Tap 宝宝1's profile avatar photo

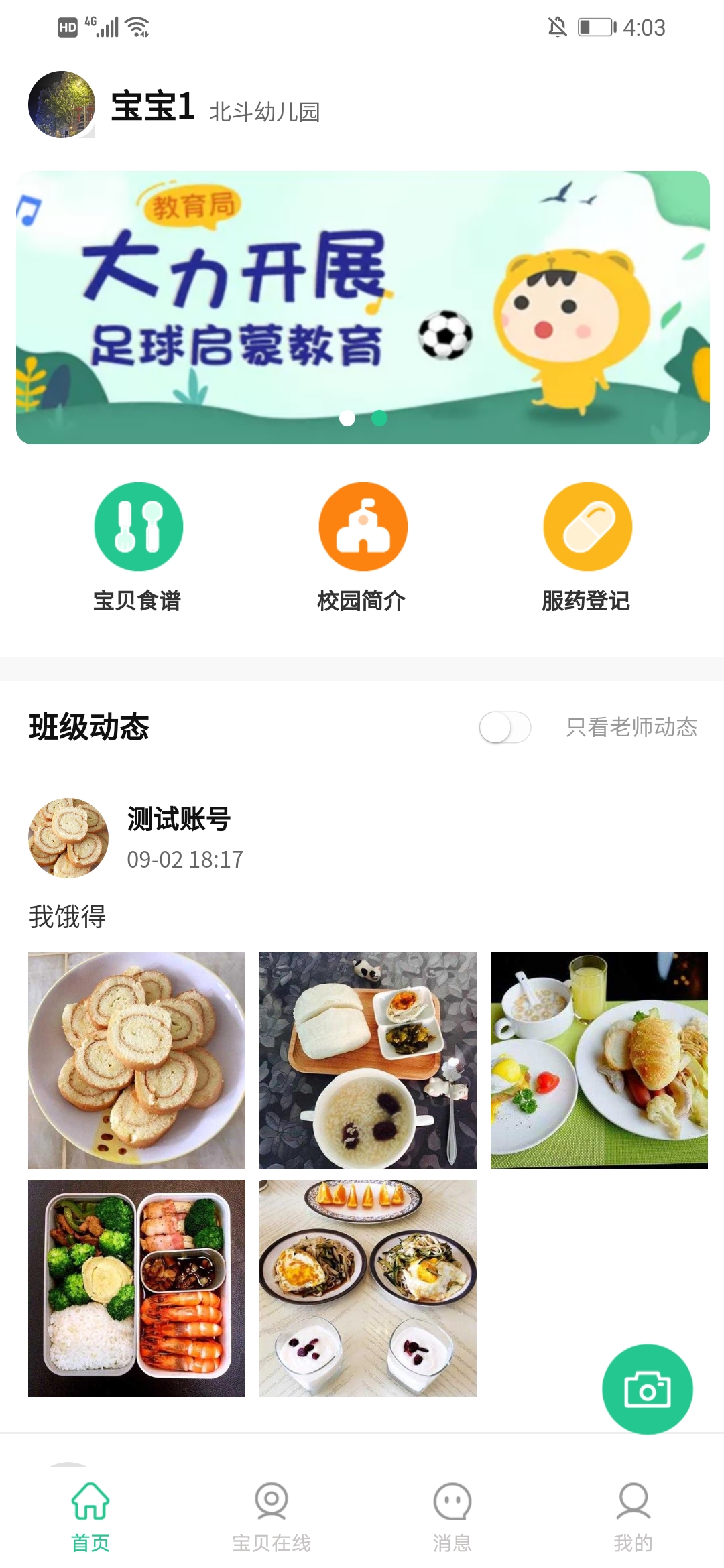pyautogui.click(x=60, y=105)
